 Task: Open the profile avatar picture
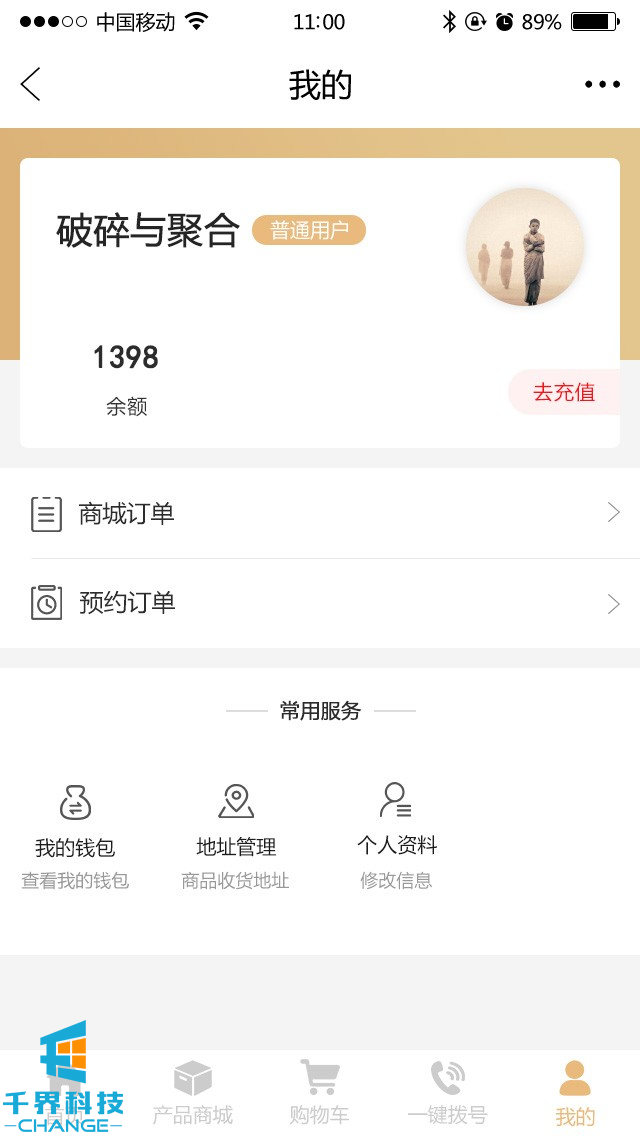click(525, 247)
